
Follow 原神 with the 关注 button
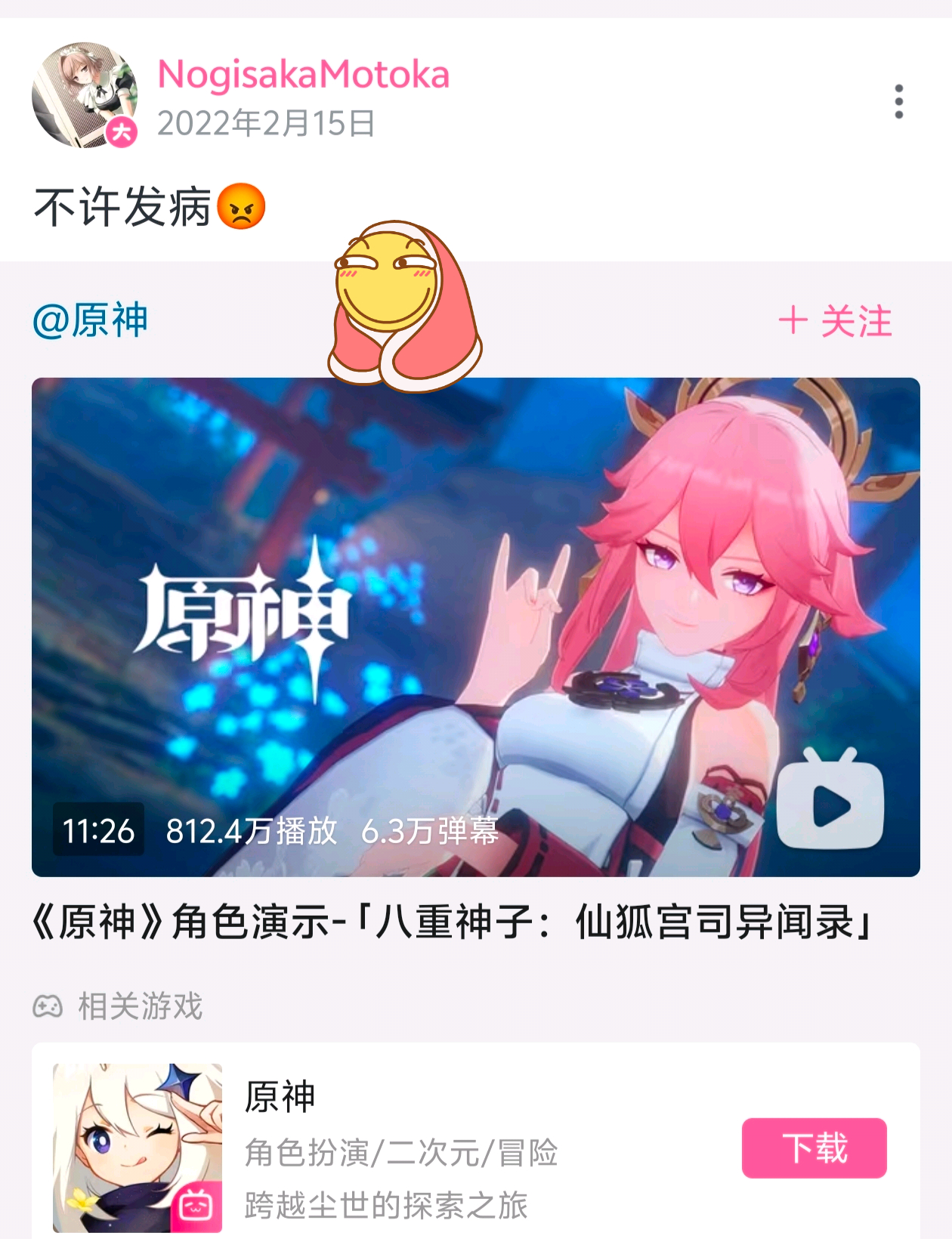pos(836,321)
